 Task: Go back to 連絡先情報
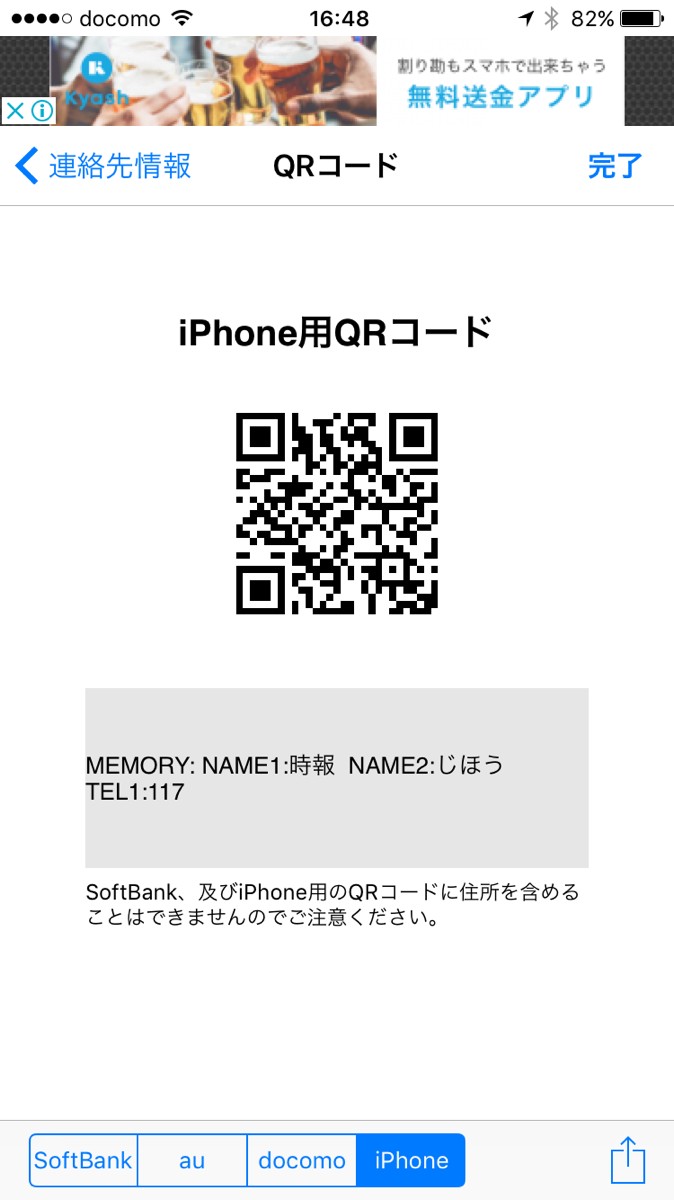pos(103,166)
